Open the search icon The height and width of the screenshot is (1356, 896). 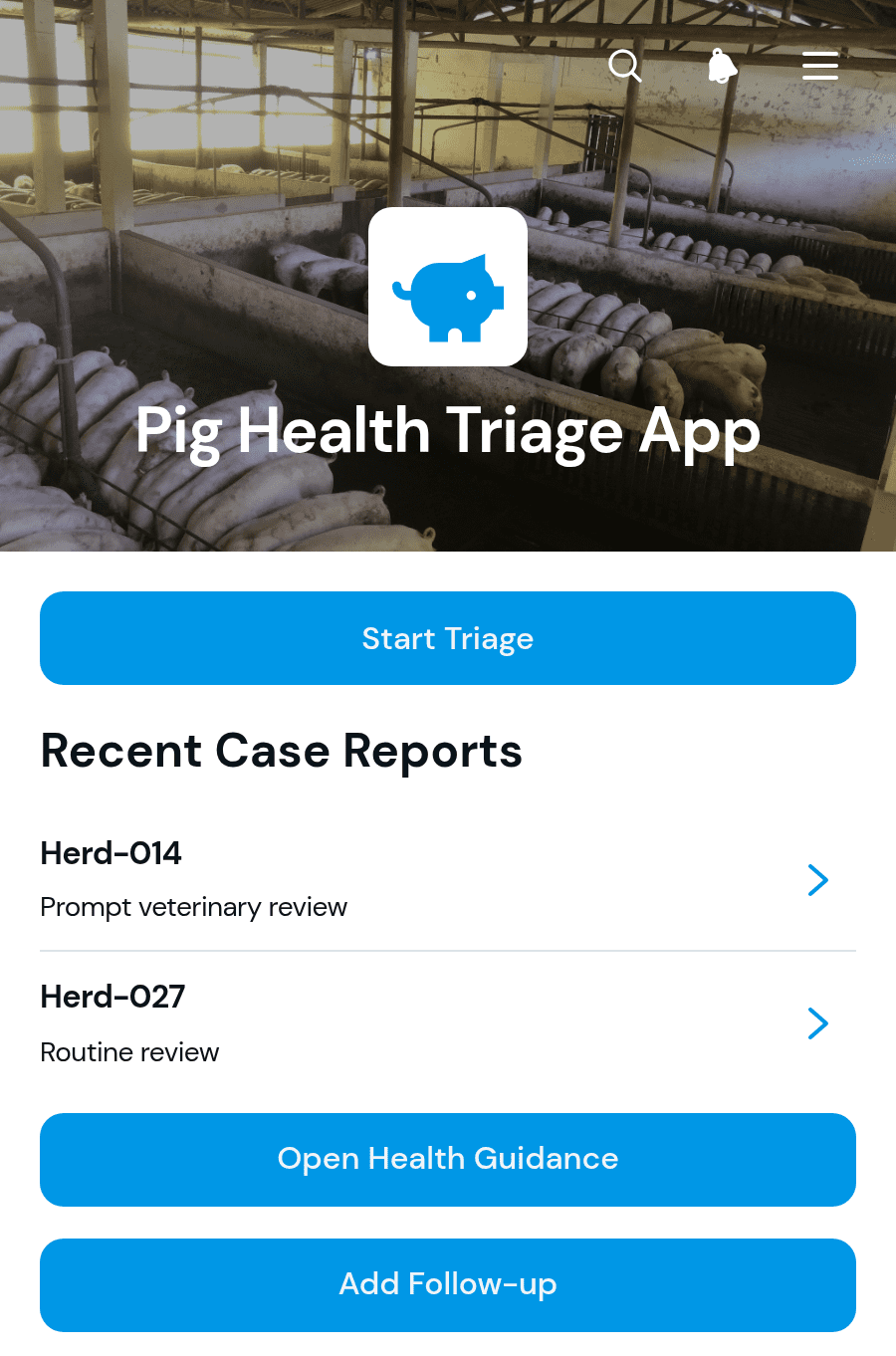tap(625, 66)
